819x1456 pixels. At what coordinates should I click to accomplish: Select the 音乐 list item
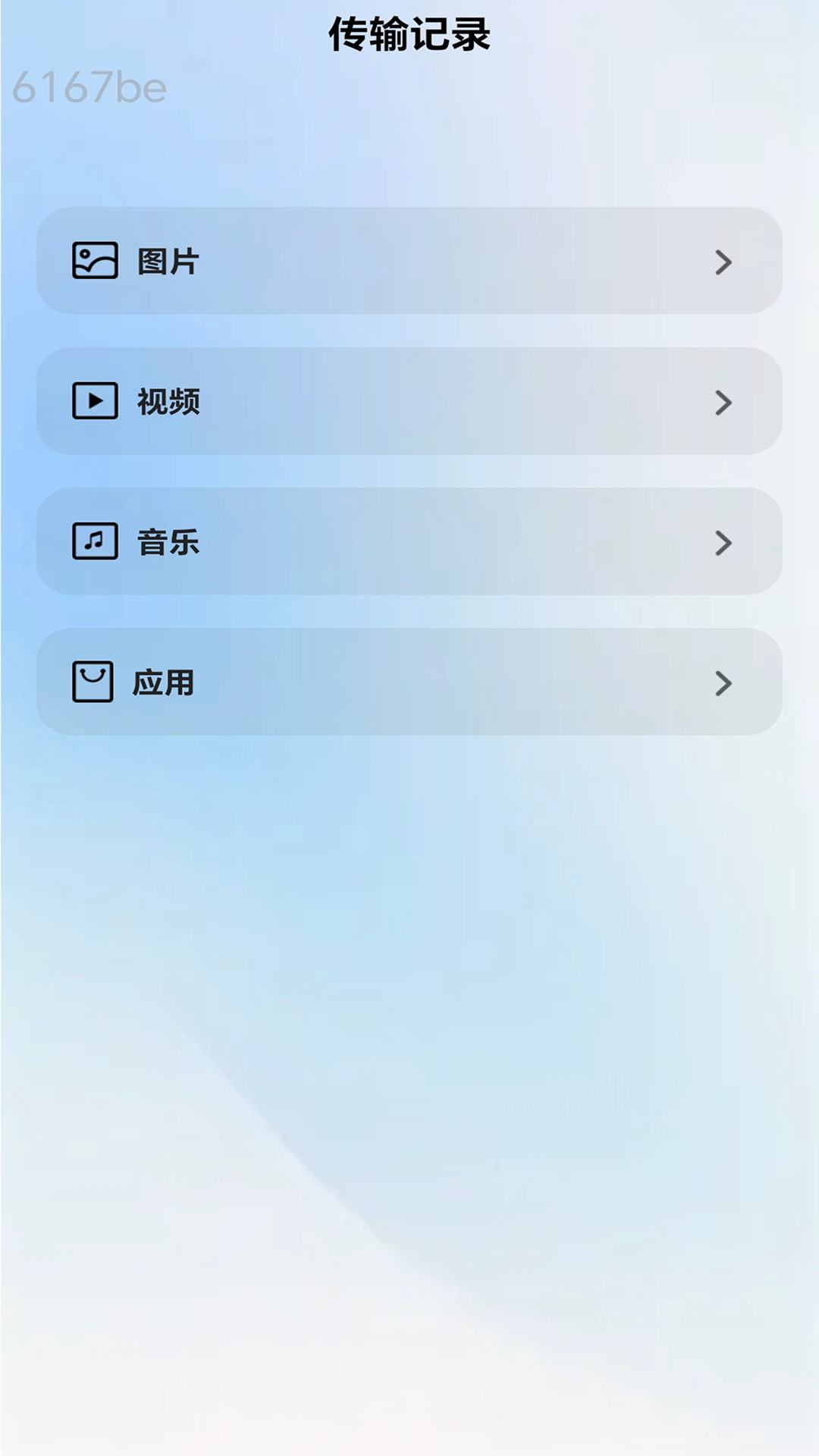tap(409, 542)
